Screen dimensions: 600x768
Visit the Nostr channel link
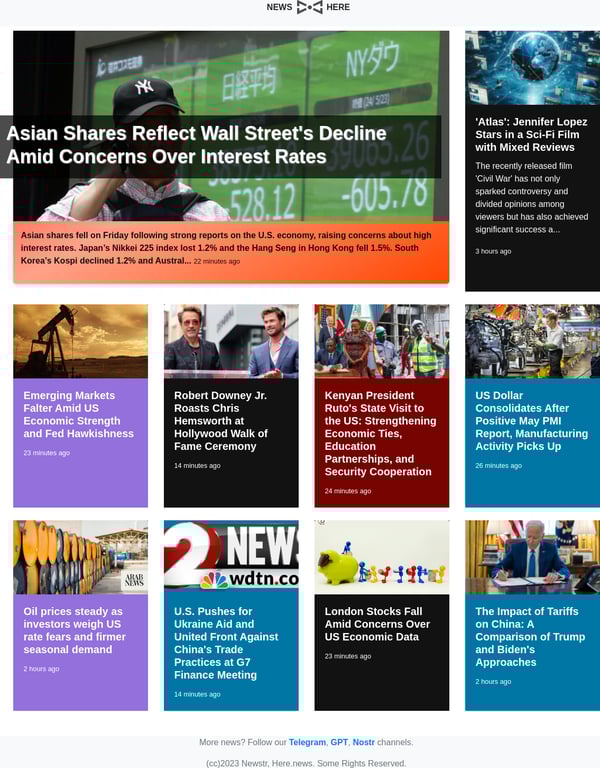(364, 742)
